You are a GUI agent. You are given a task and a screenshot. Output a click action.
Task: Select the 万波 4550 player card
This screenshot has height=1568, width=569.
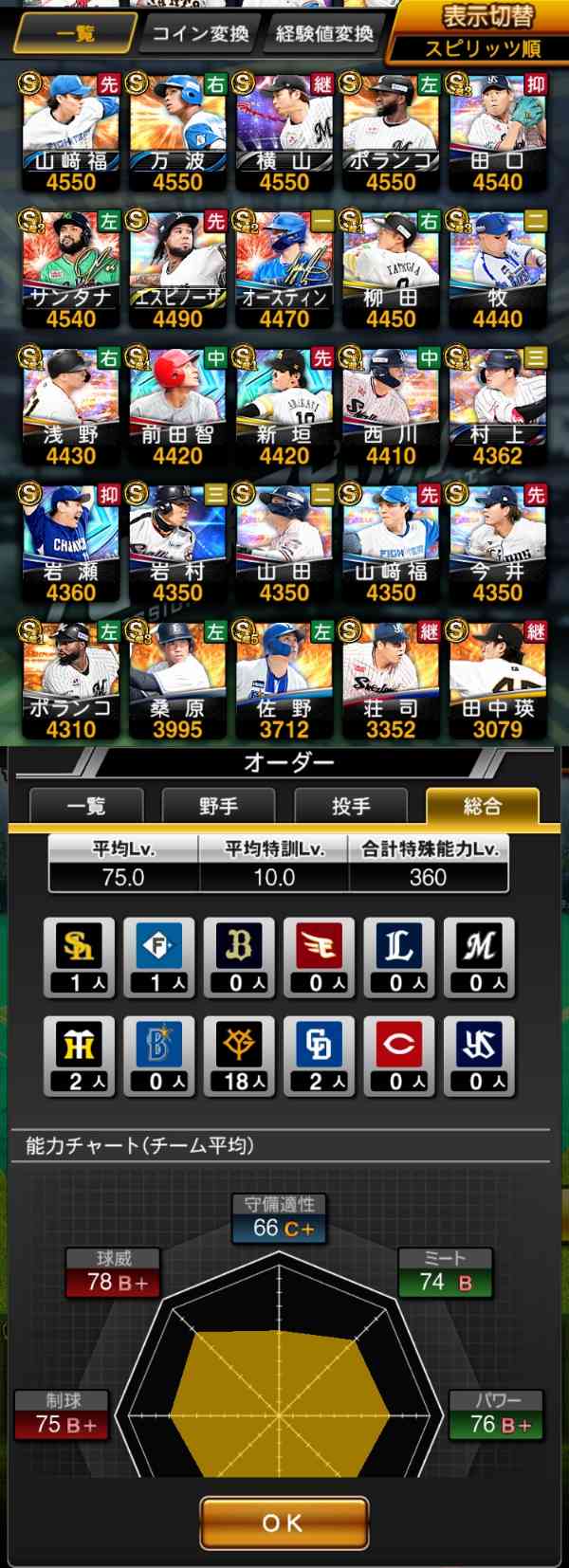click(x=177, y=131)
